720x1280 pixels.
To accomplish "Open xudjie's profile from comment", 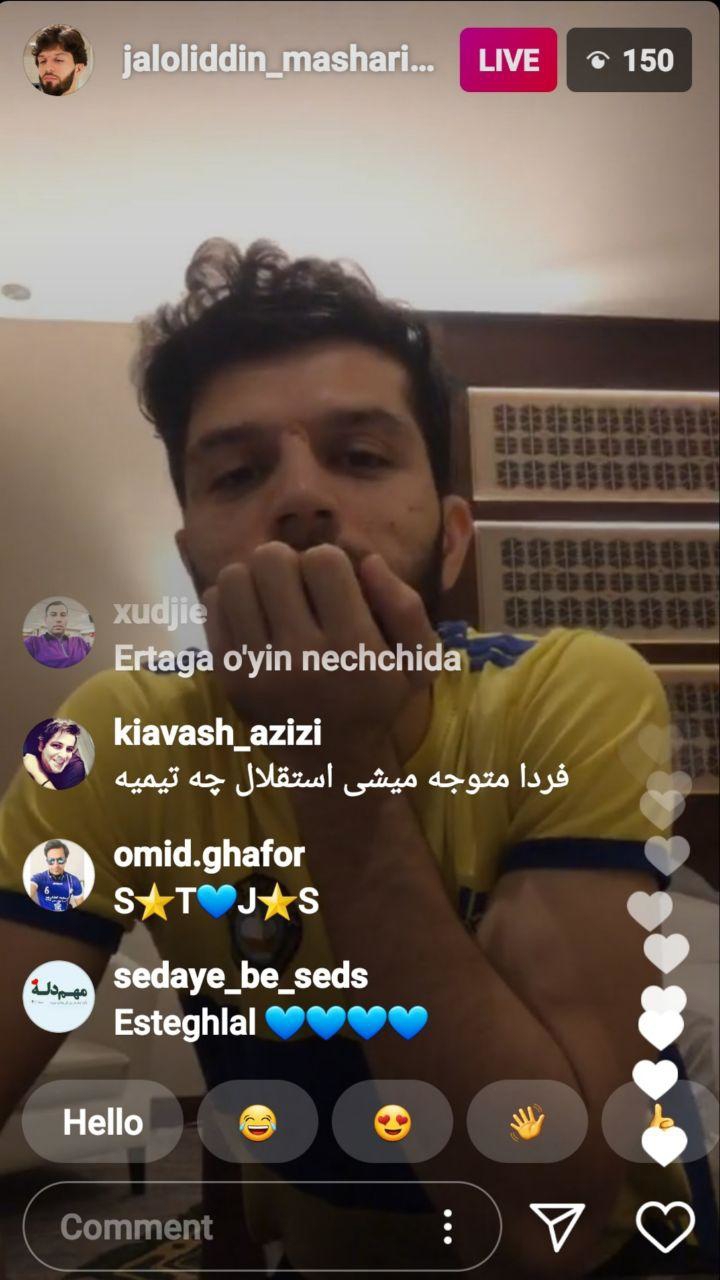I will 59,632.
